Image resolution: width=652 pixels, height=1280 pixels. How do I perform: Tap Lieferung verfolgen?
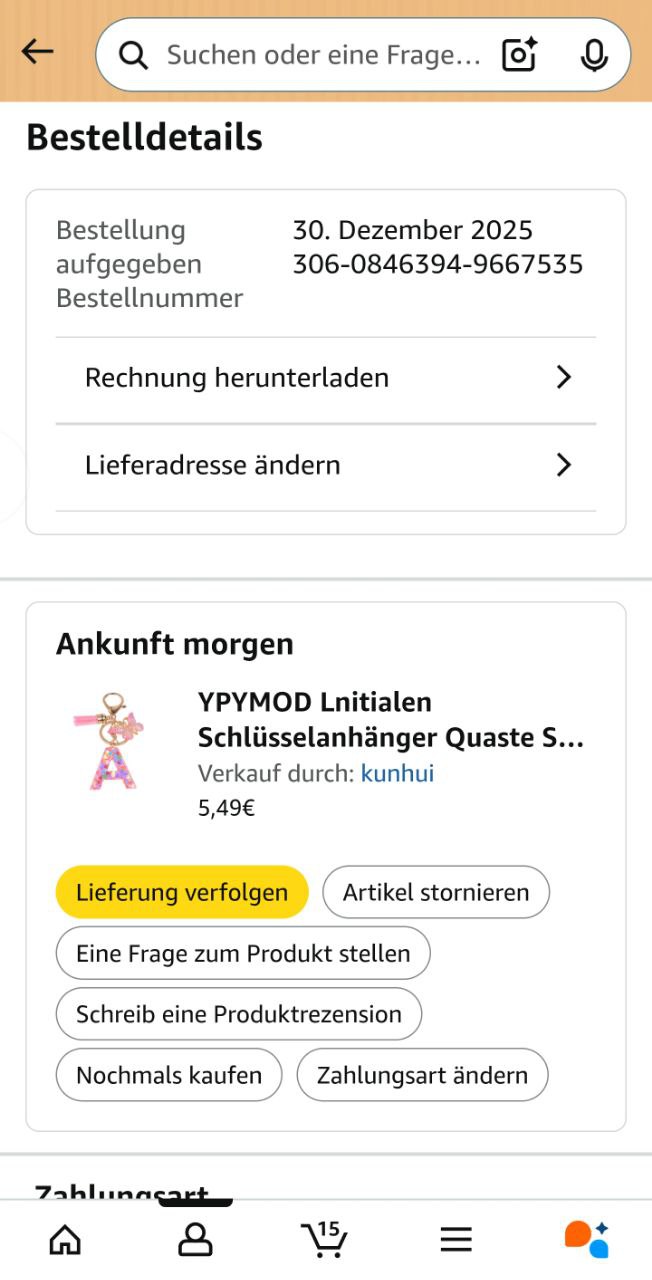click(x=182, y=892)
